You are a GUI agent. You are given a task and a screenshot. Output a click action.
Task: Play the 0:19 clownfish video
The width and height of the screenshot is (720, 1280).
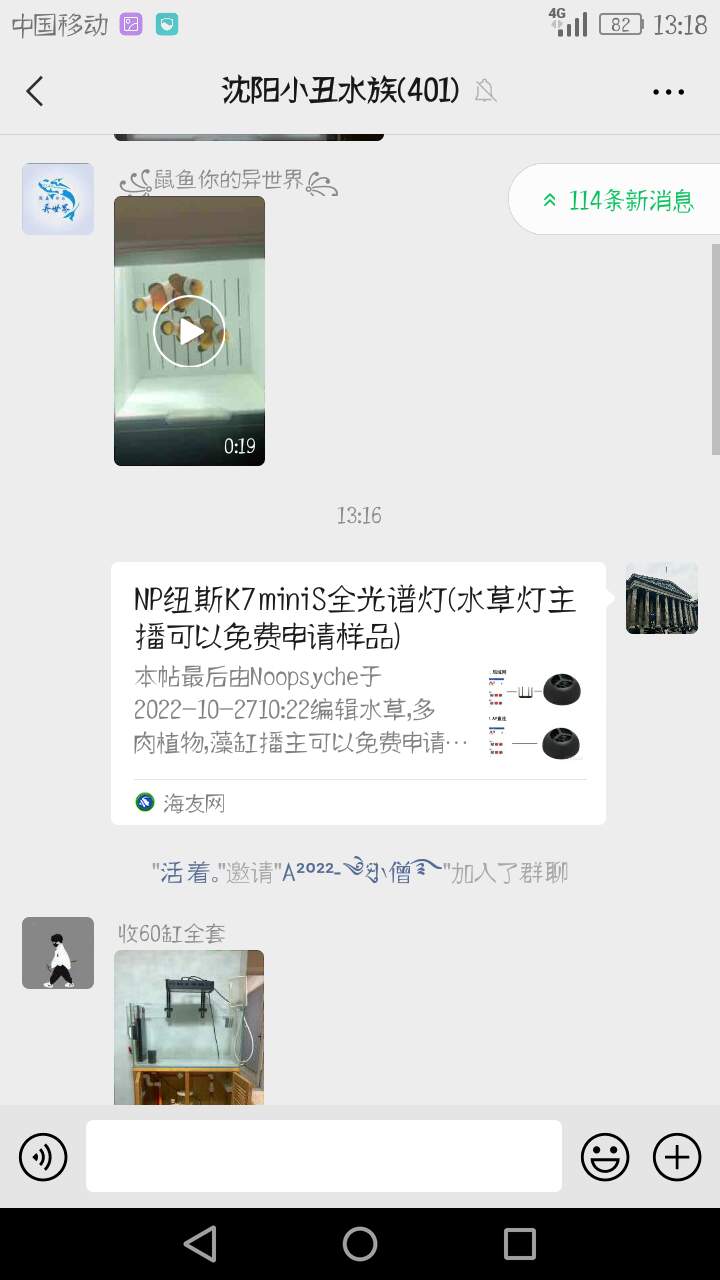pos(189,331)
